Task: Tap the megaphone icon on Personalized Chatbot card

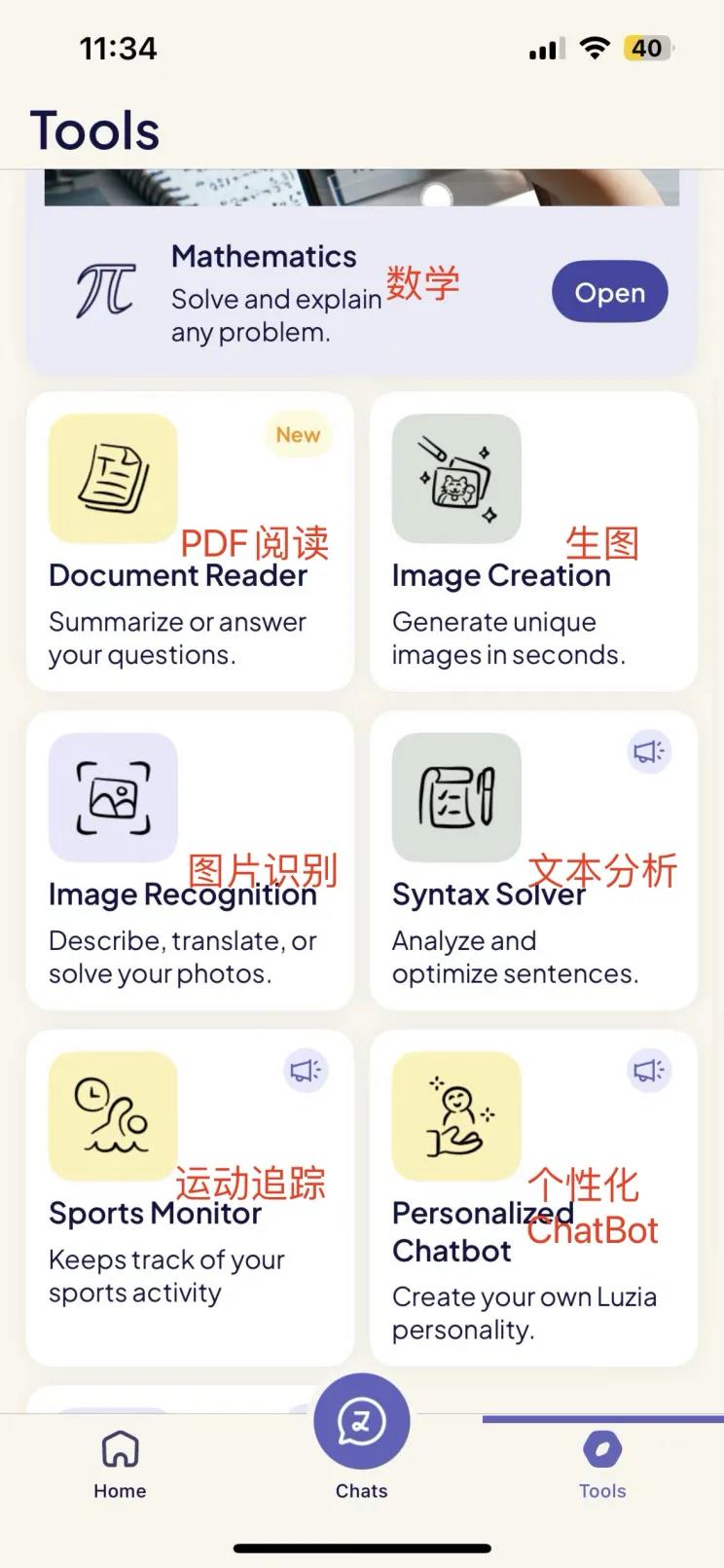Action: [x=648, y=1070]
